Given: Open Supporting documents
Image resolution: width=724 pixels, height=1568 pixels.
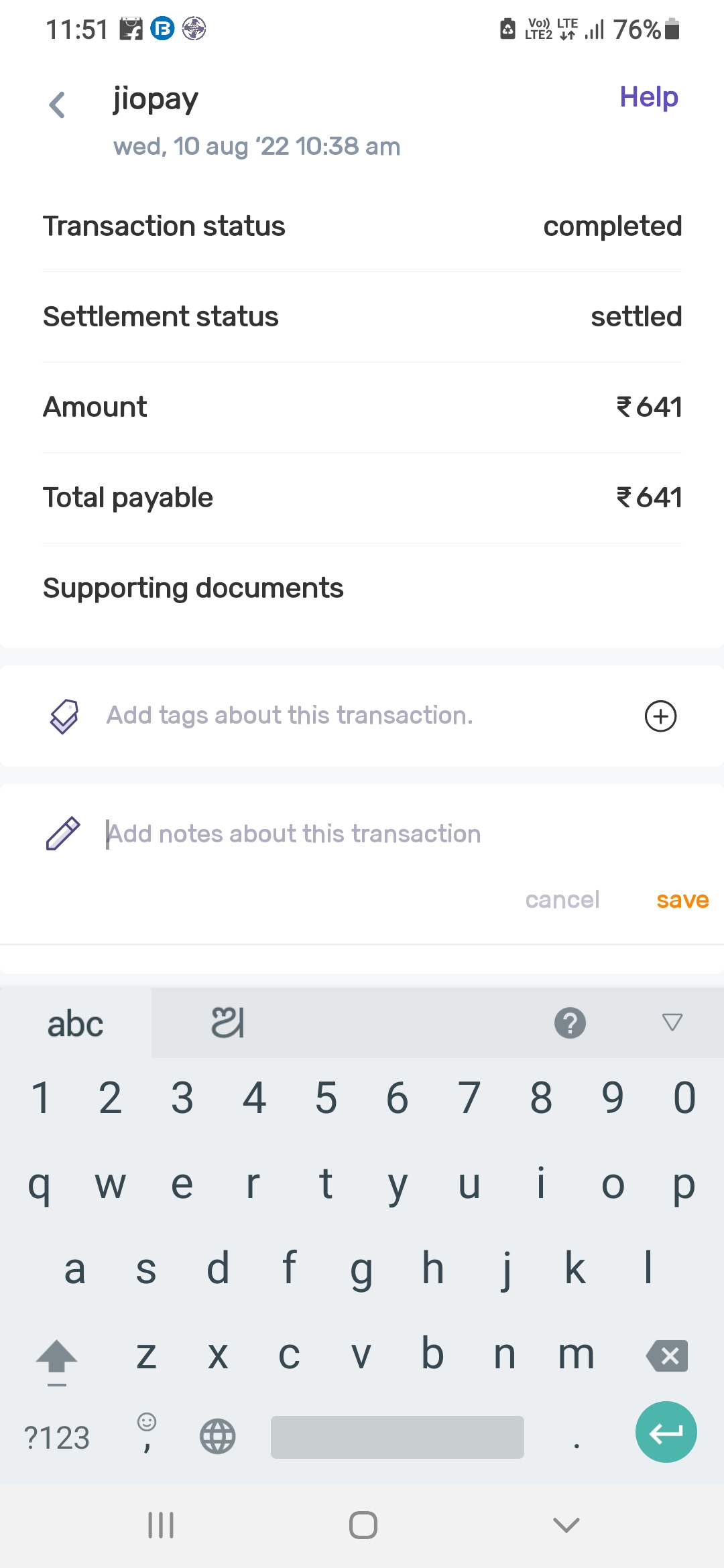Looking at the screenshot, I should 193,588.
